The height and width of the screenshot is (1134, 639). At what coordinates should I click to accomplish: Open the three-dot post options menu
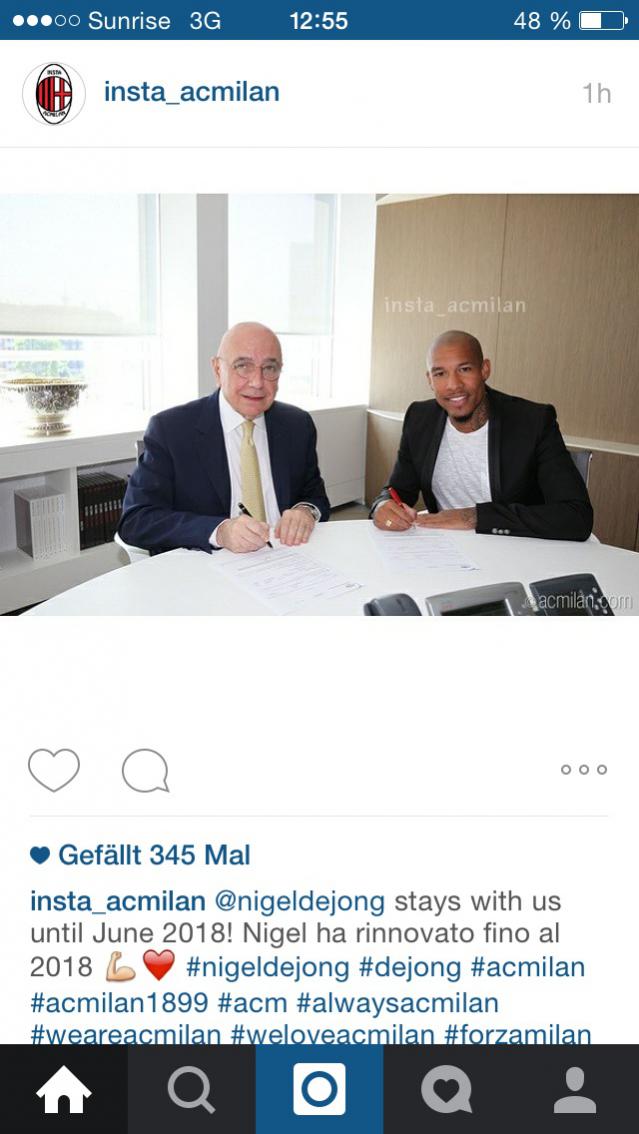(583, 769)
